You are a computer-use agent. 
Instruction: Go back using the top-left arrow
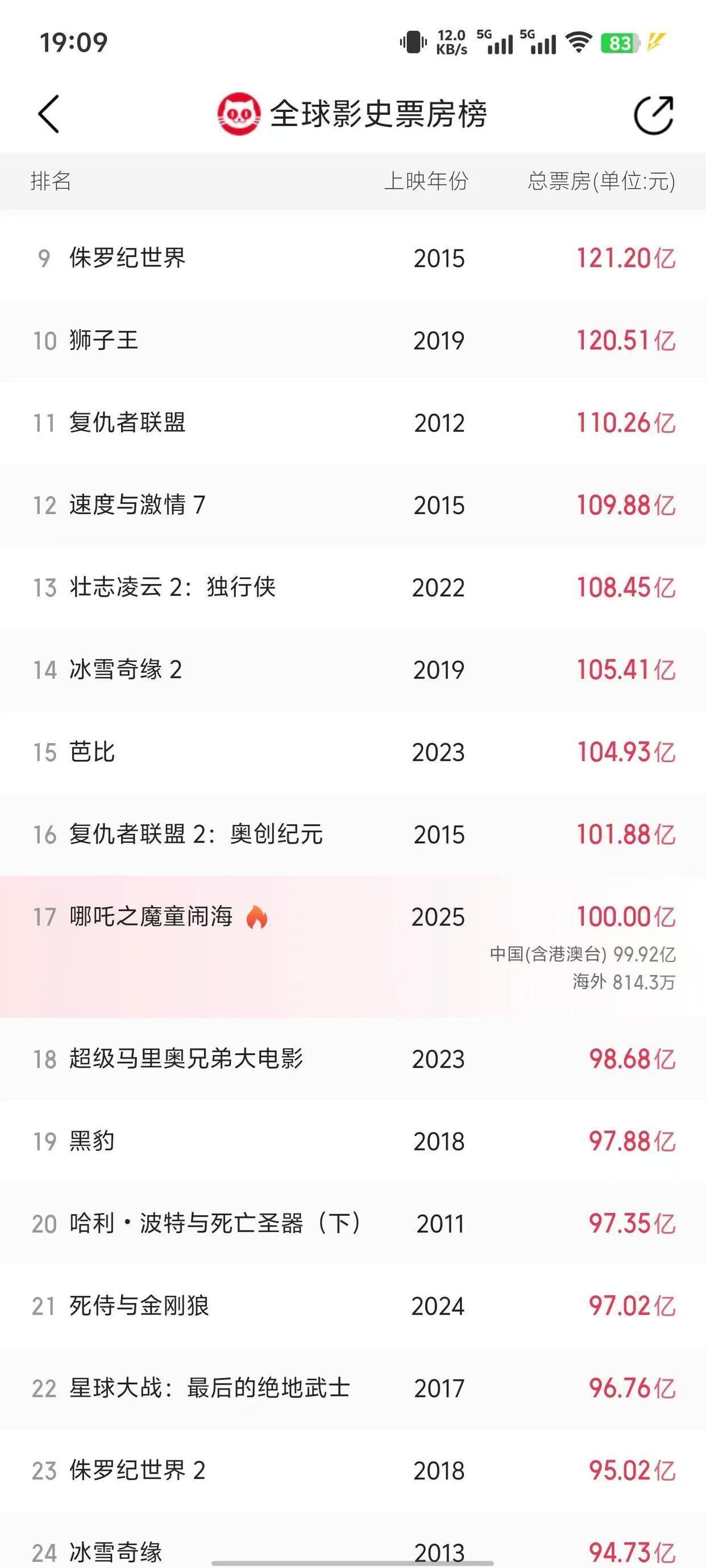[49, 114]
